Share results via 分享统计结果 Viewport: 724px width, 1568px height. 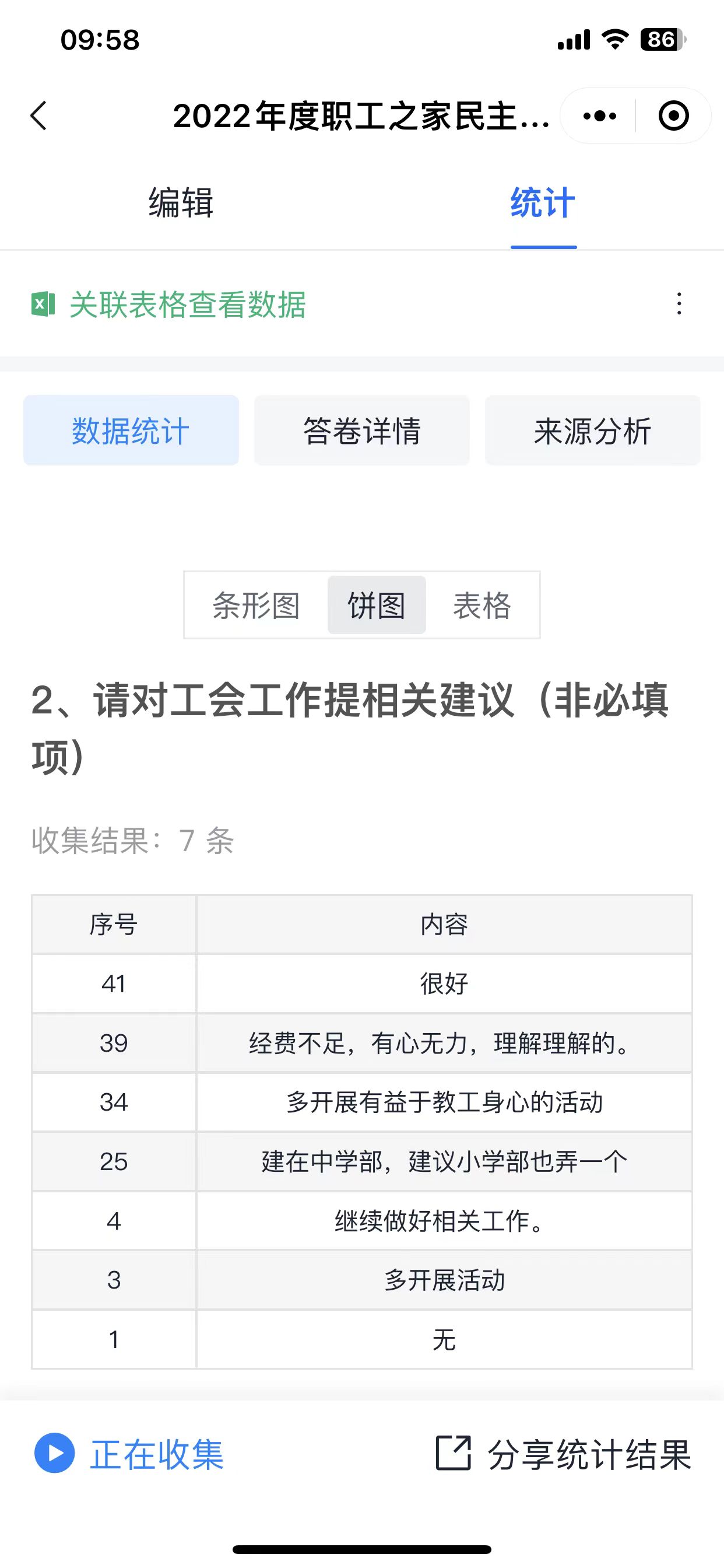click(x=563, y=1454)
